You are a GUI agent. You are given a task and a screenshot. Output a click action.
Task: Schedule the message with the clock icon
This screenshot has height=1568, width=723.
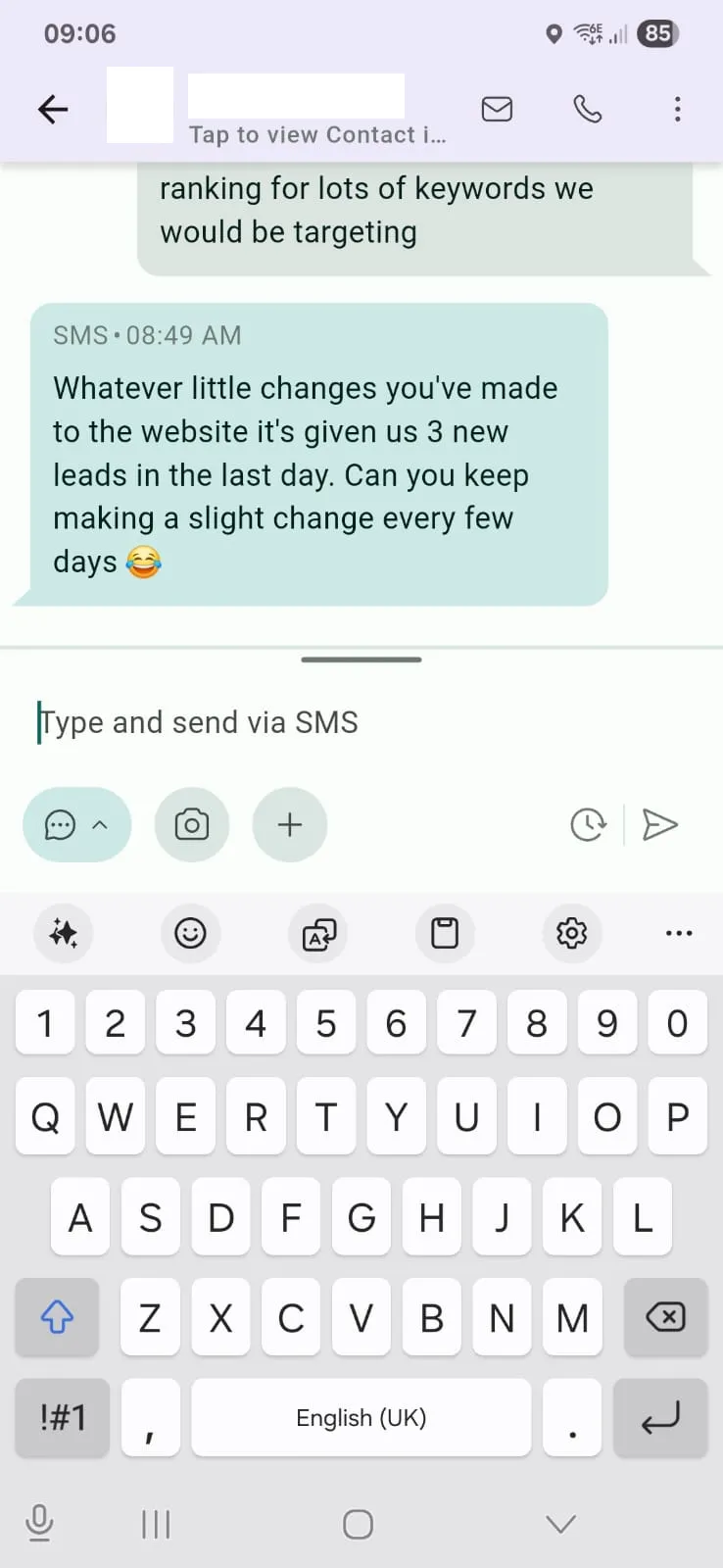tap(588, 825)
